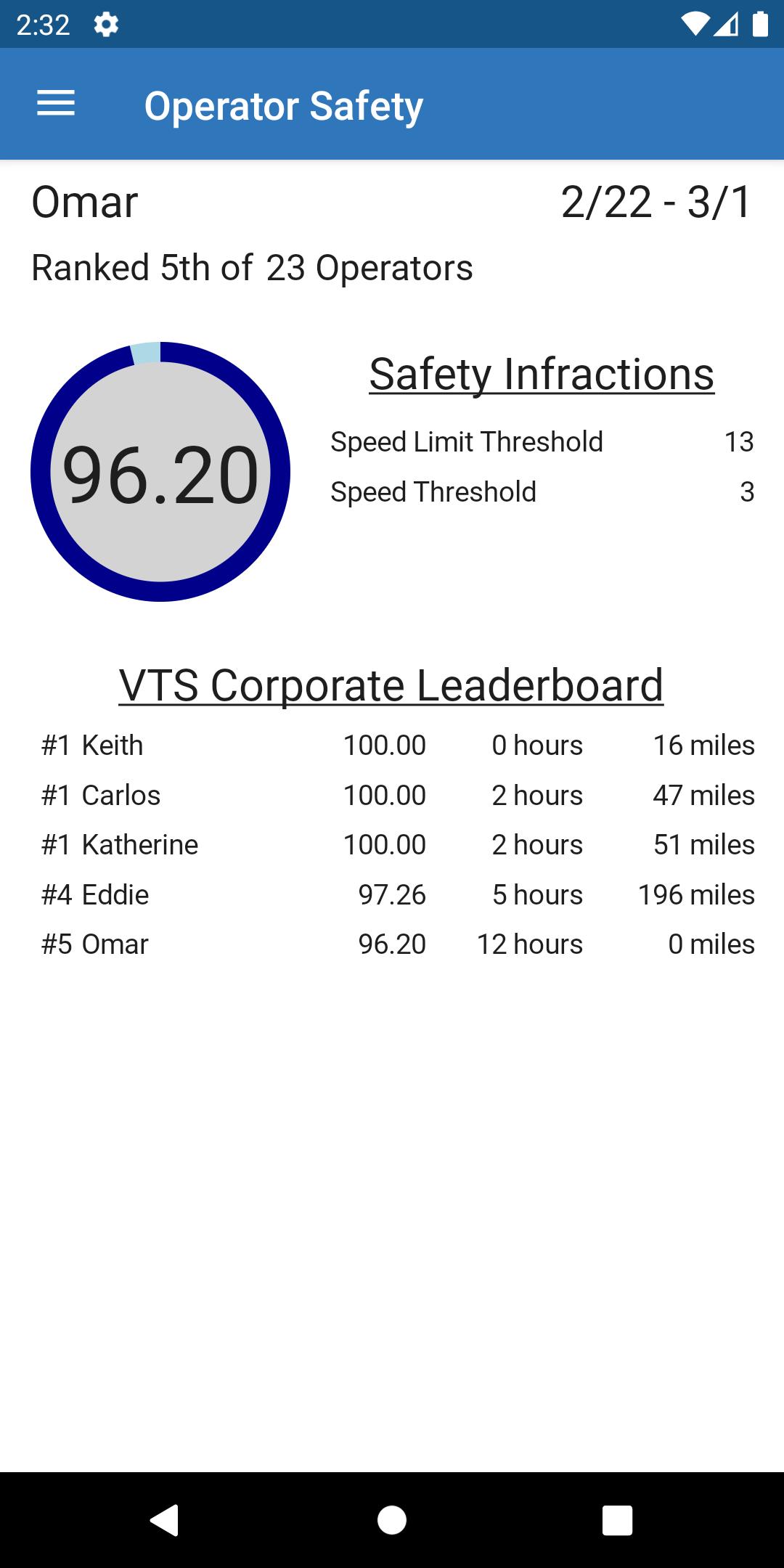Return to the home screen

pyautogui.click(x=392, y=1519)
